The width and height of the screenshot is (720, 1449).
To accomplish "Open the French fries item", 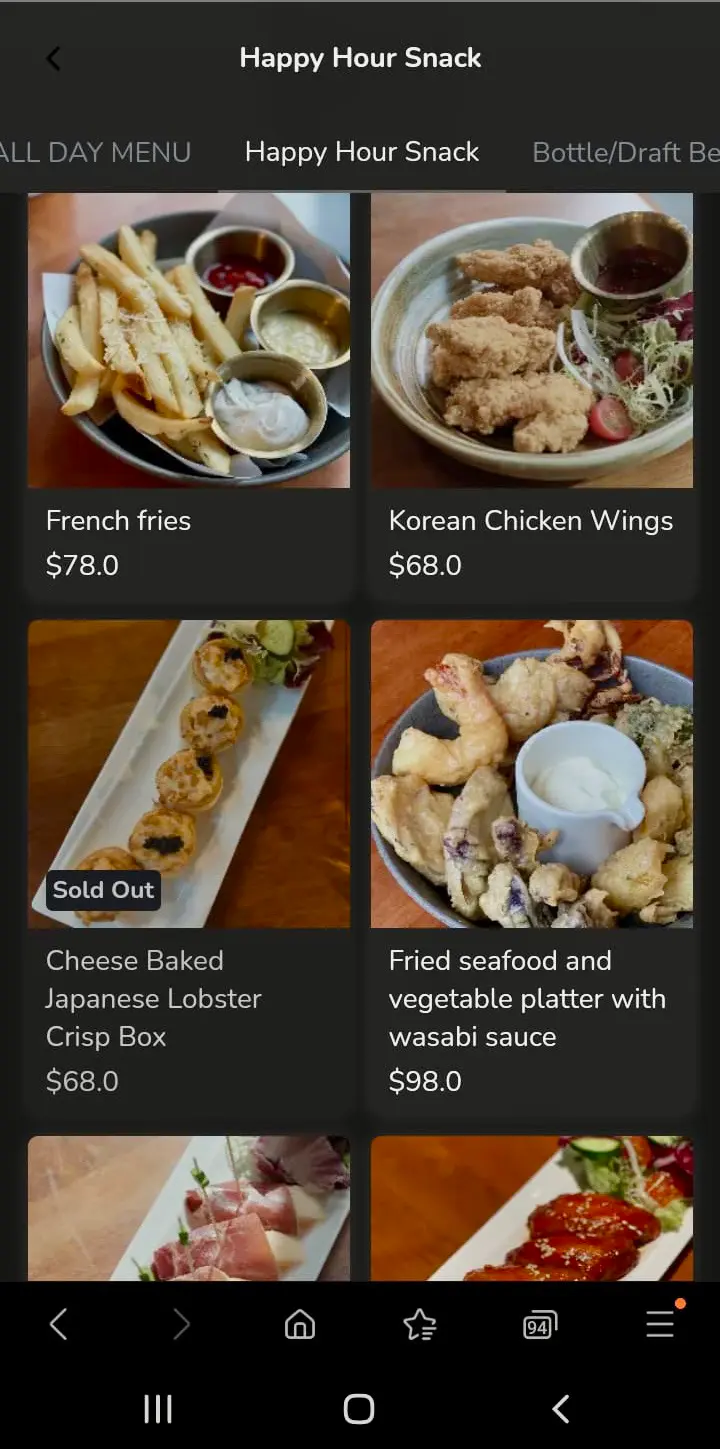I will (x=189, y=393).
